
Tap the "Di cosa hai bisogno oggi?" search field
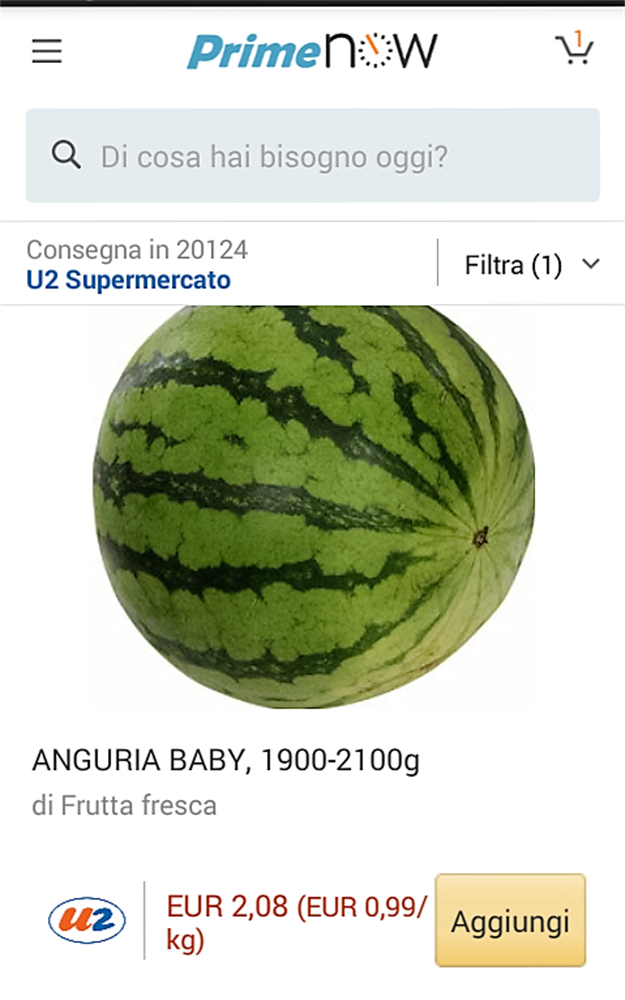click(x=312, y=156)
